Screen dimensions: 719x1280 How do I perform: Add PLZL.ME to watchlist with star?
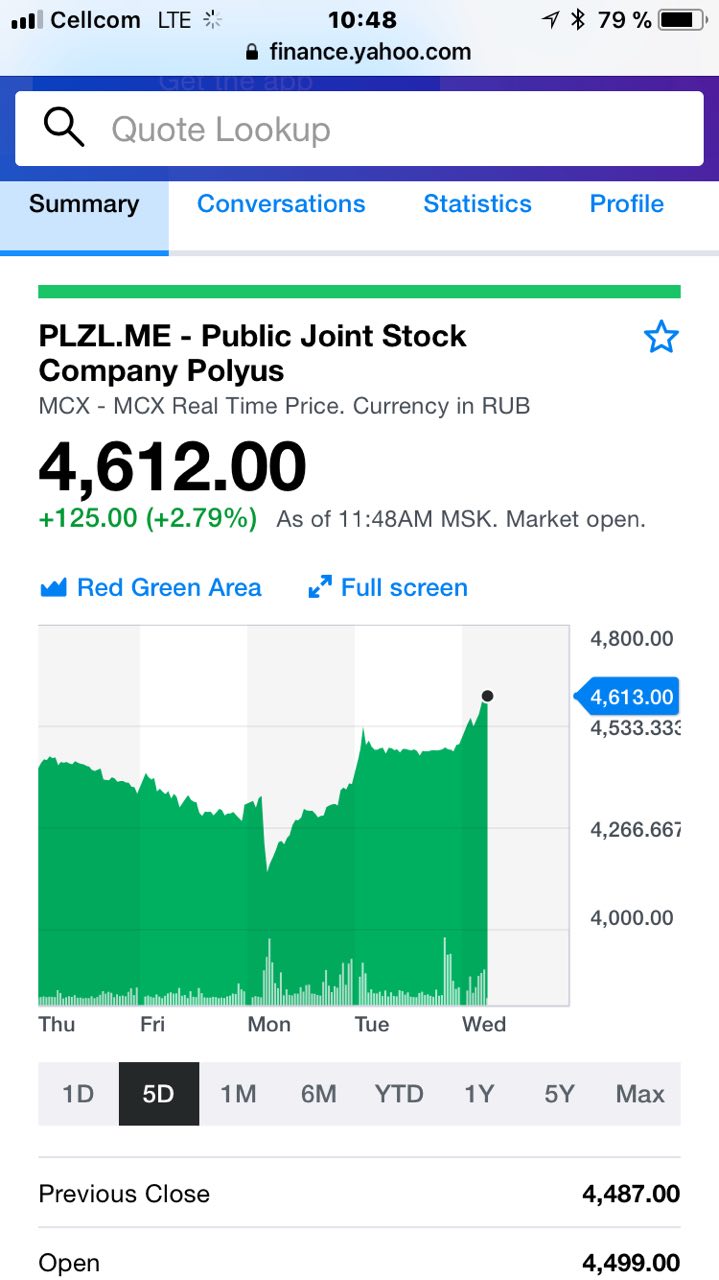click(661, 338)
